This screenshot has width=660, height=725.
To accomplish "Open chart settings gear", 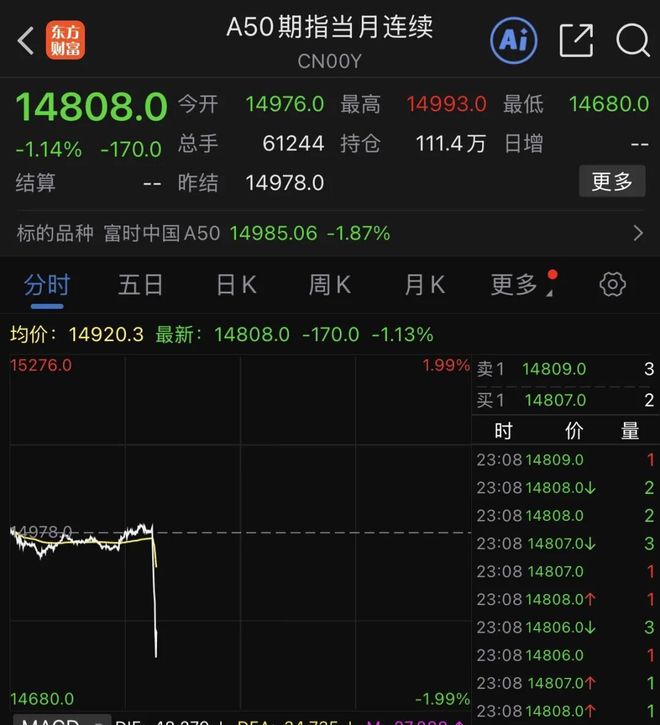I will click(x=612, y=285).
